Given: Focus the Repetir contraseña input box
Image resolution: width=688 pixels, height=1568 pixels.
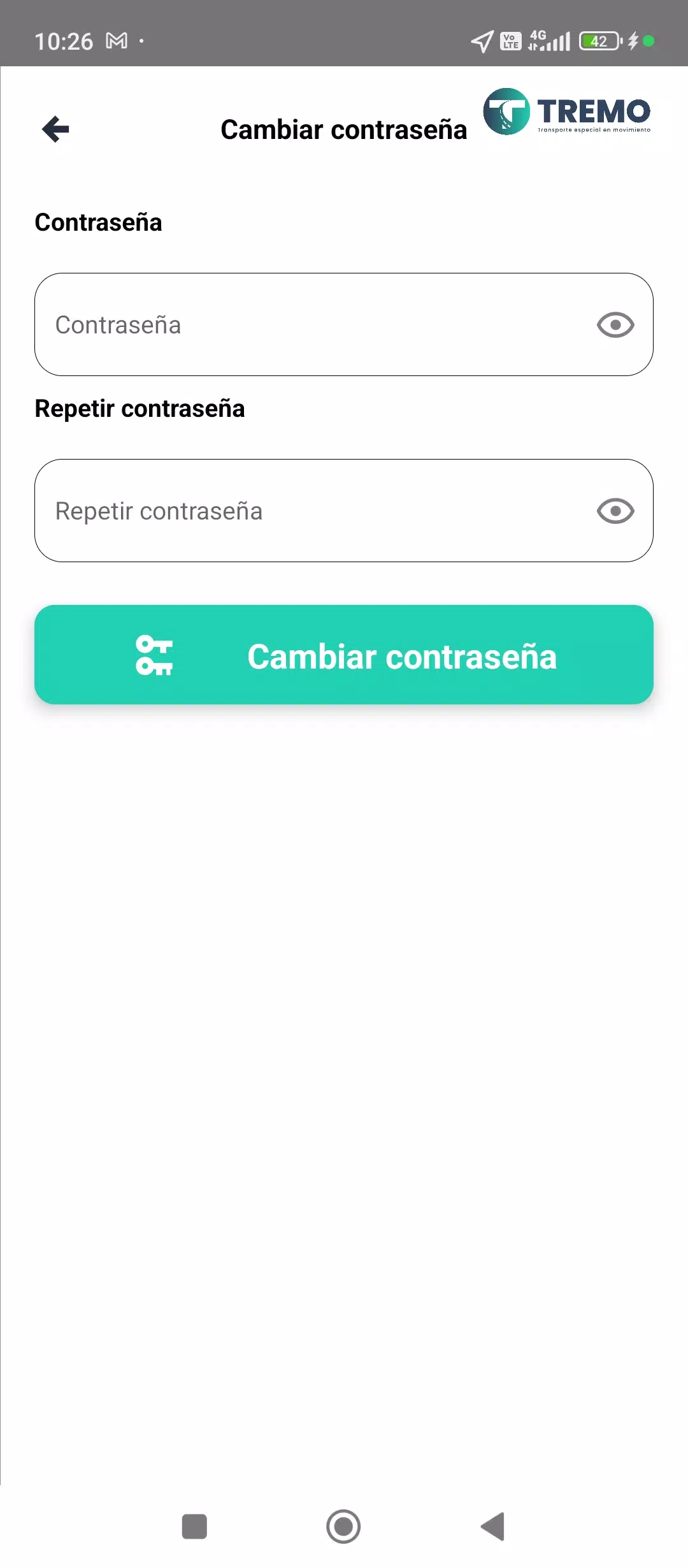Looking at the screenshot, I should click(x=287, y=510).
